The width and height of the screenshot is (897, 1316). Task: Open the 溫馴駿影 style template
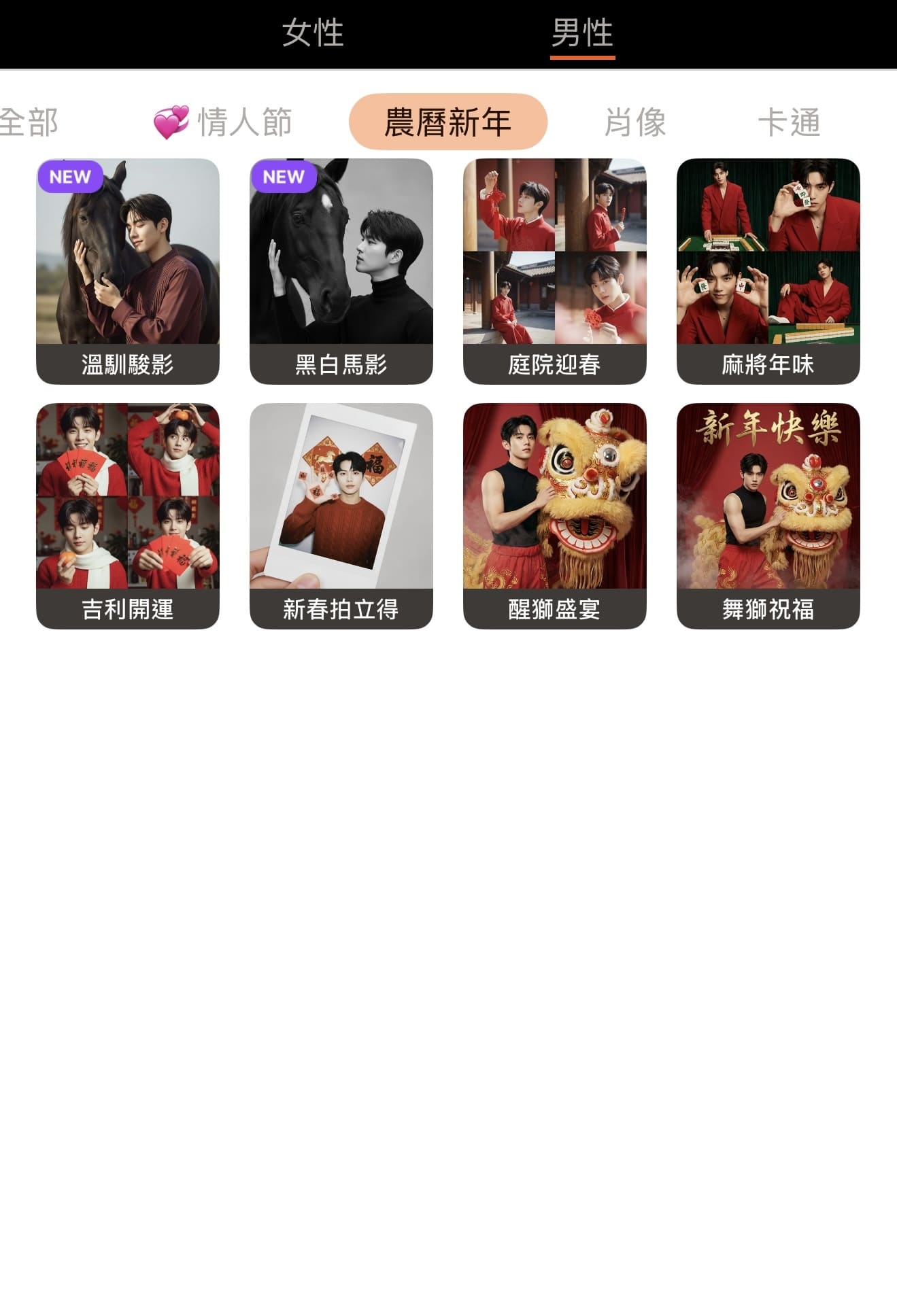[128, 271]
